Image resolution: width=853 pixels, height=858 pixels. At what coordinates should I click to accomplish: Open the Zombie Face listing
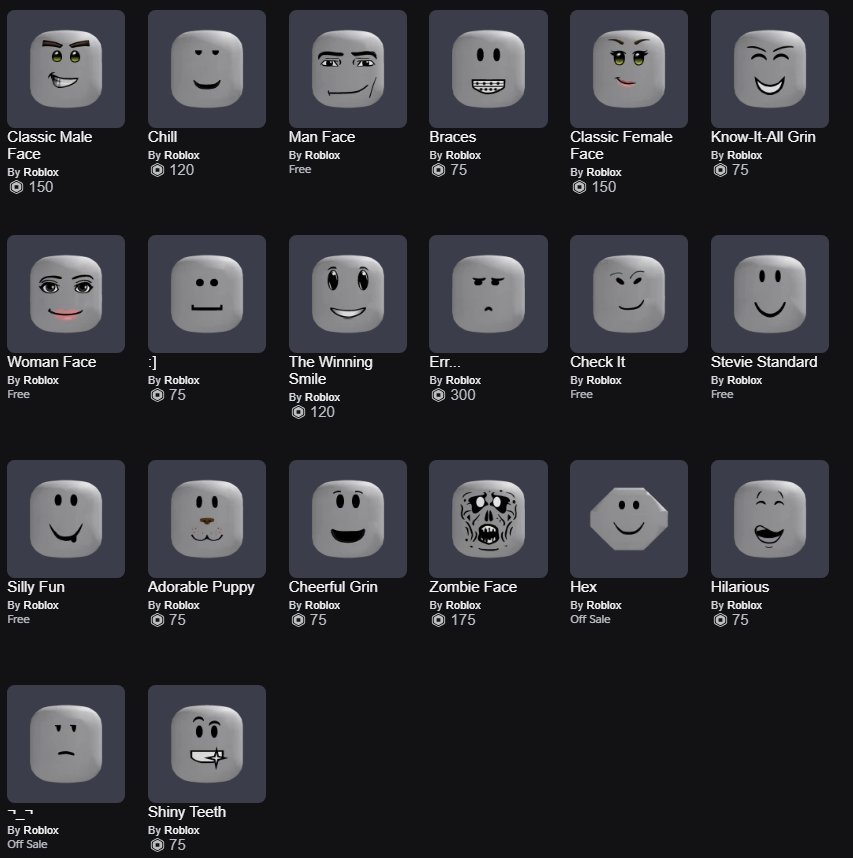(x=488, y=519)
